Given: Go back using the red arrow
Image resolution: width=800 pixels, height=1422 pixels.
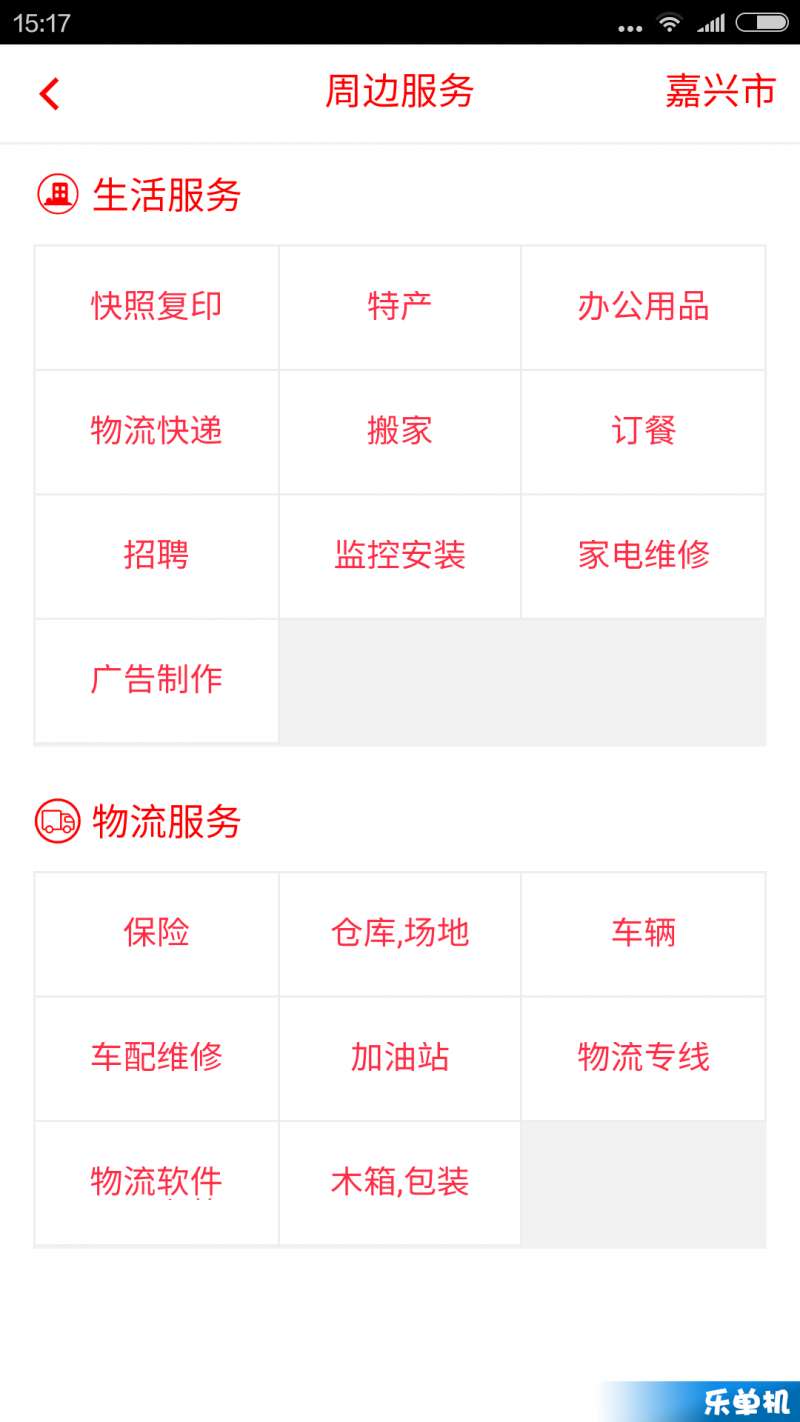Looking at the screenshot, I should tap(50, 94).
